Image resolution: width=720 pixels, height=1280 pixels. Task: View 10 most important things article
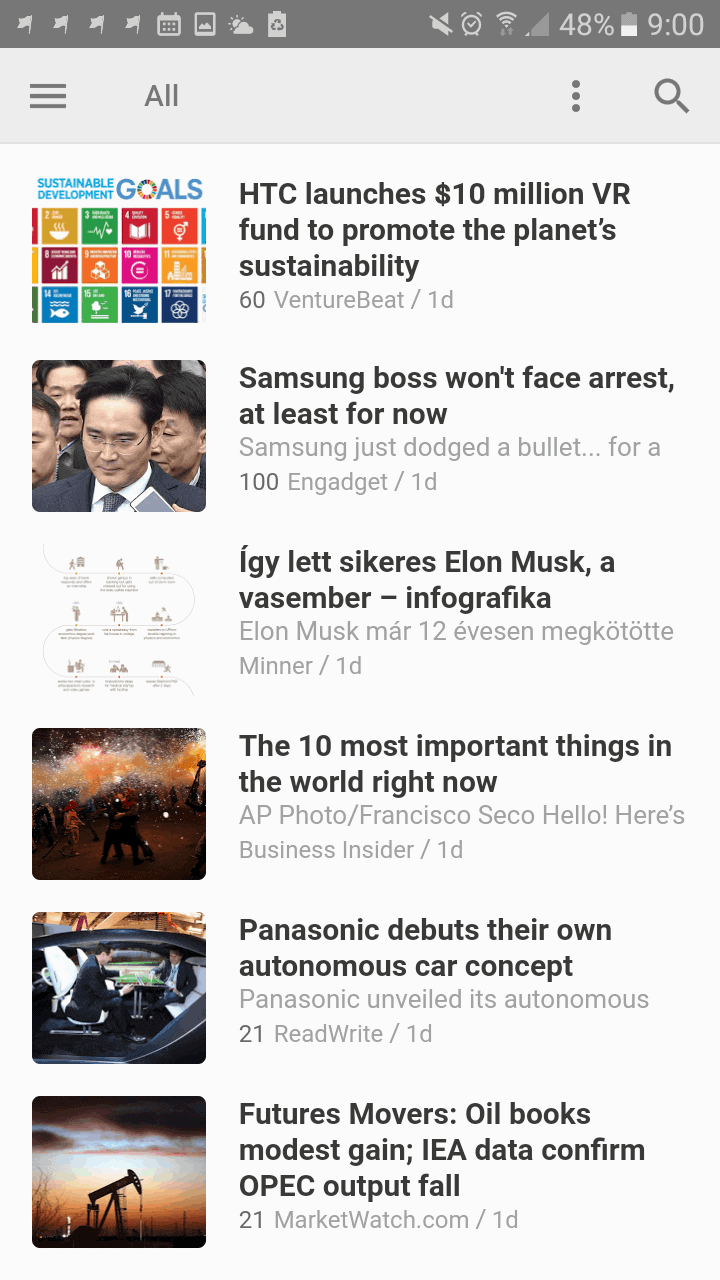(x=455, y=764)
